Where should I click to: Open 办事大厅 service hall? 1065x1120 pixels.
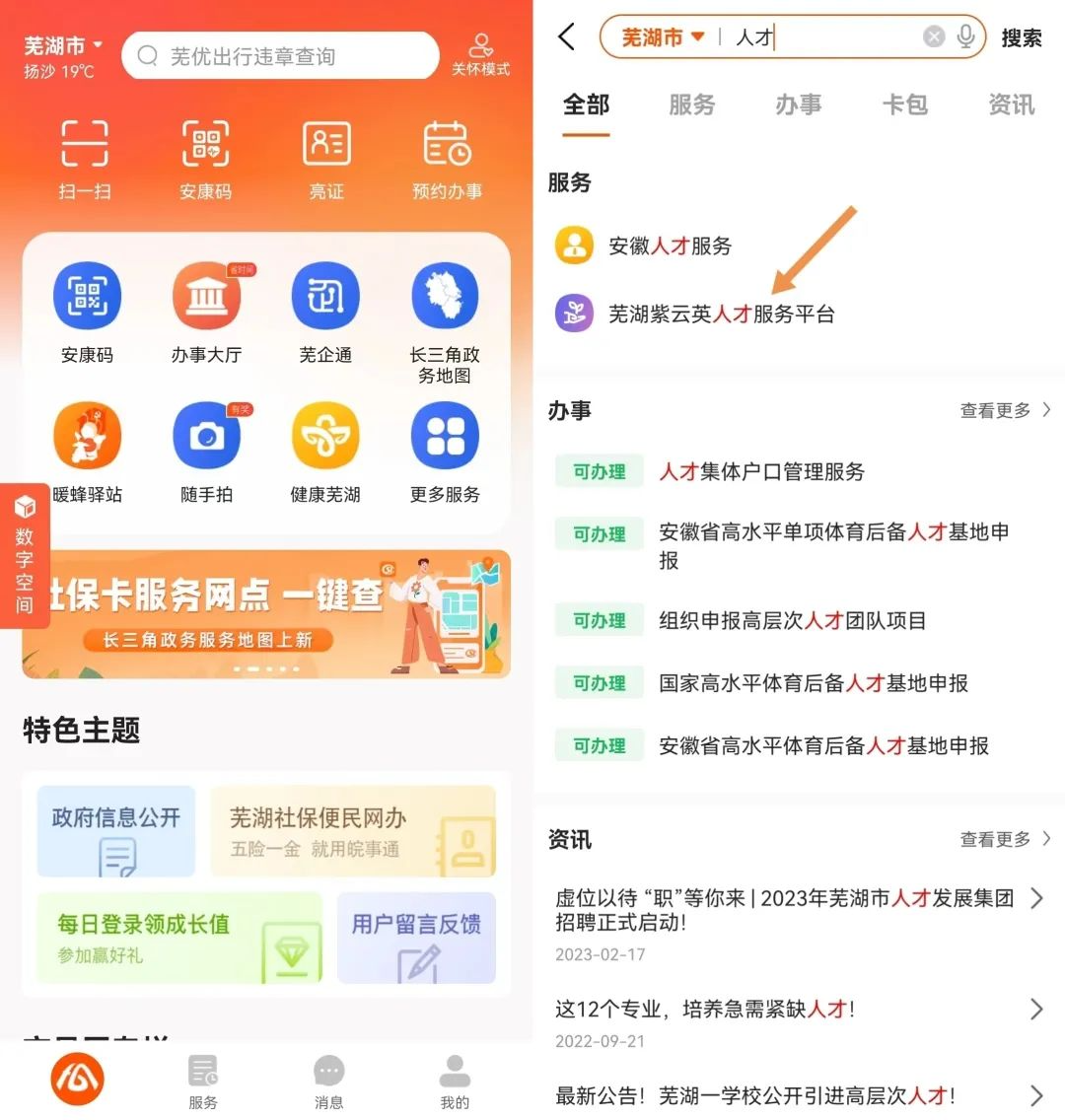click(x=206, y=311)
